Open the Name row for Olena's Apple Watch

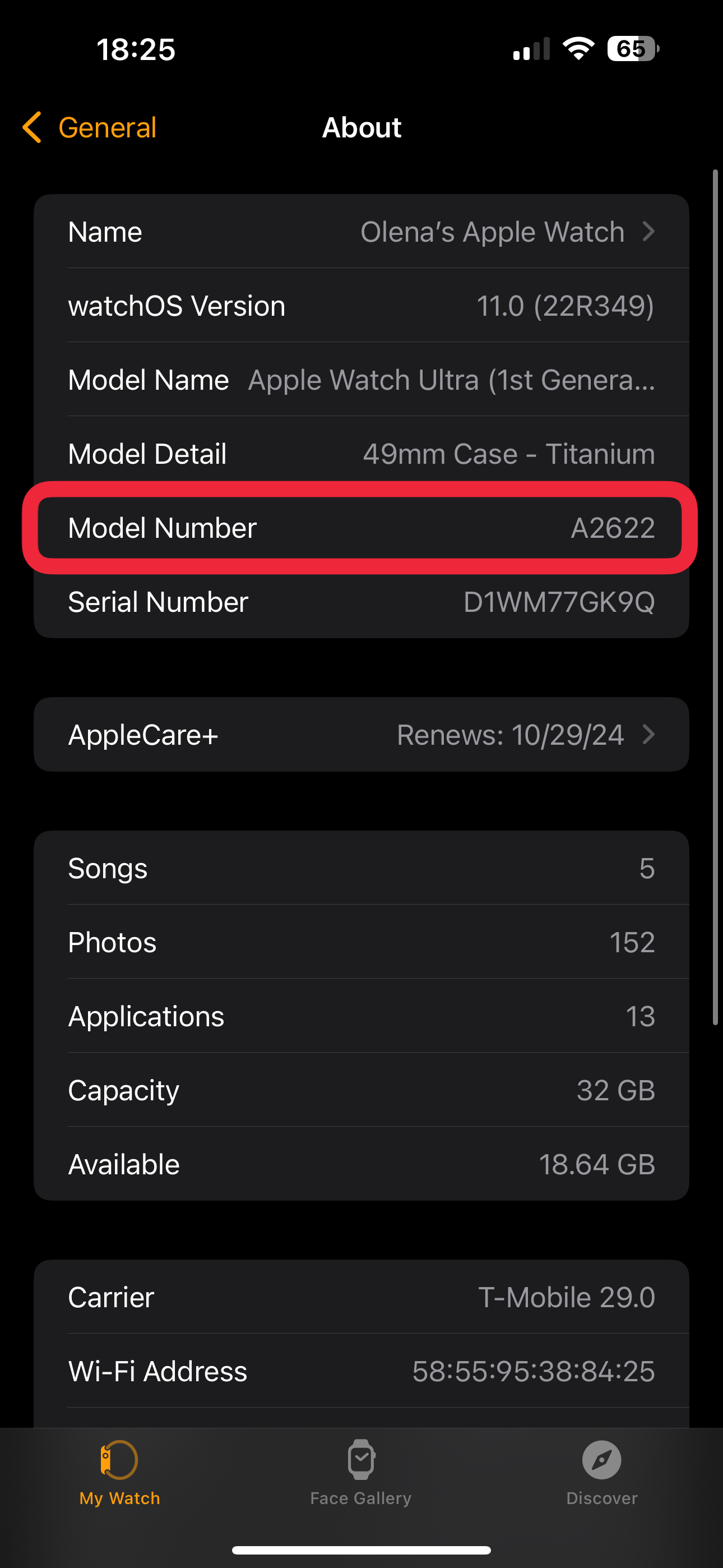point(361,232)
